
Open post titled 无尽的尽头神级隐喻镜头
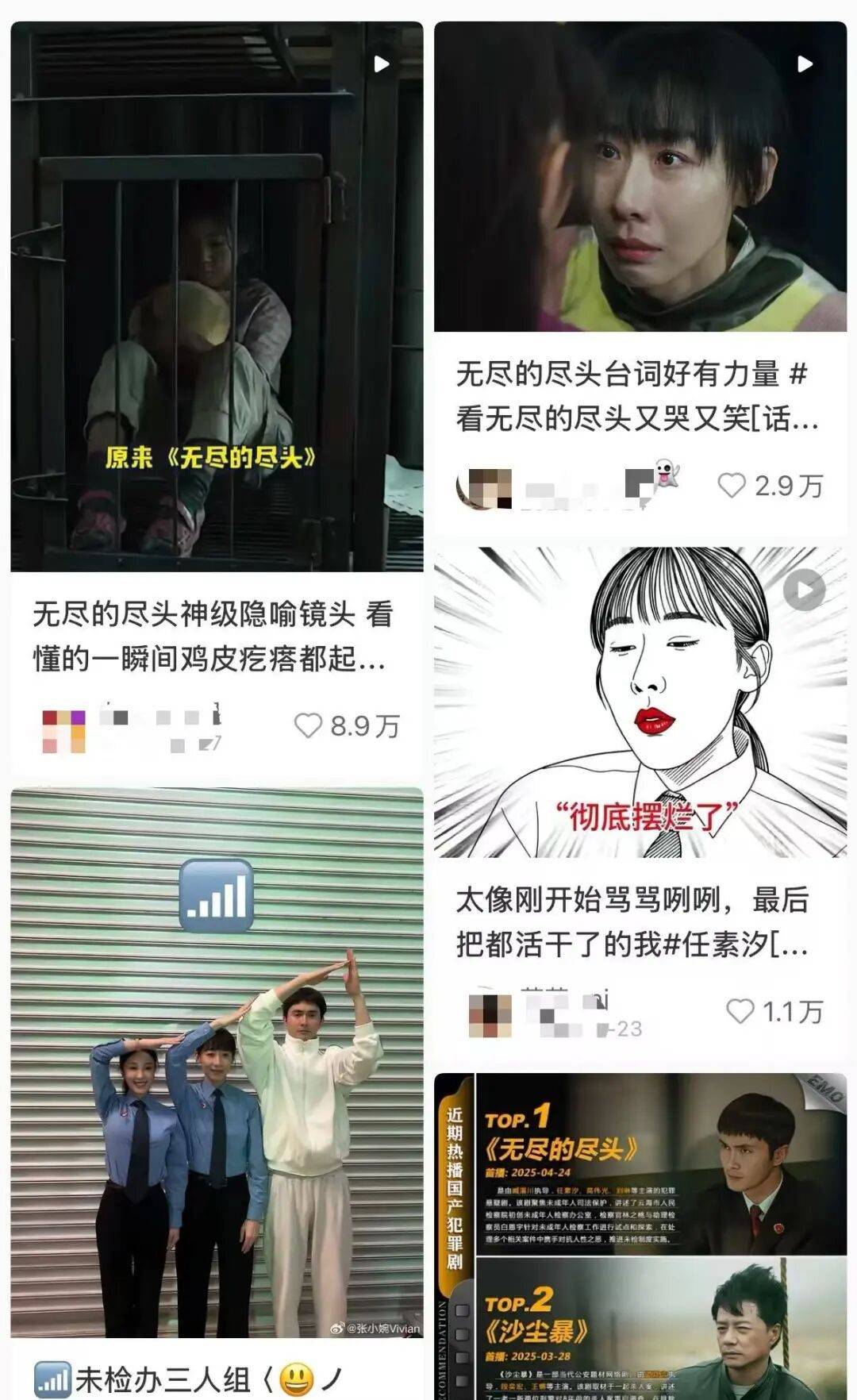213,636
